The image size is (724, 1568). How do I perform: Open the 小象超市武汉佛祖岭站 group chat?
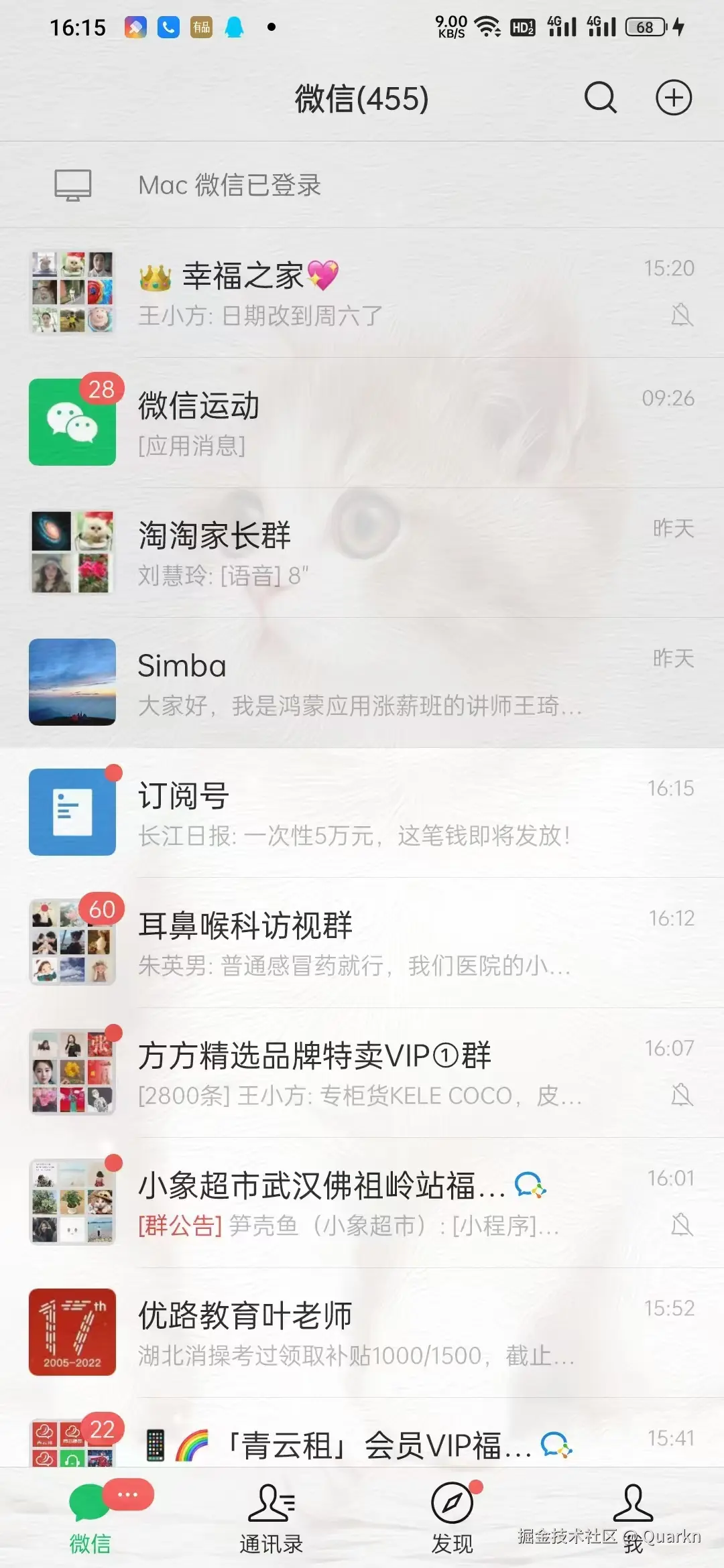(362, 1202)
